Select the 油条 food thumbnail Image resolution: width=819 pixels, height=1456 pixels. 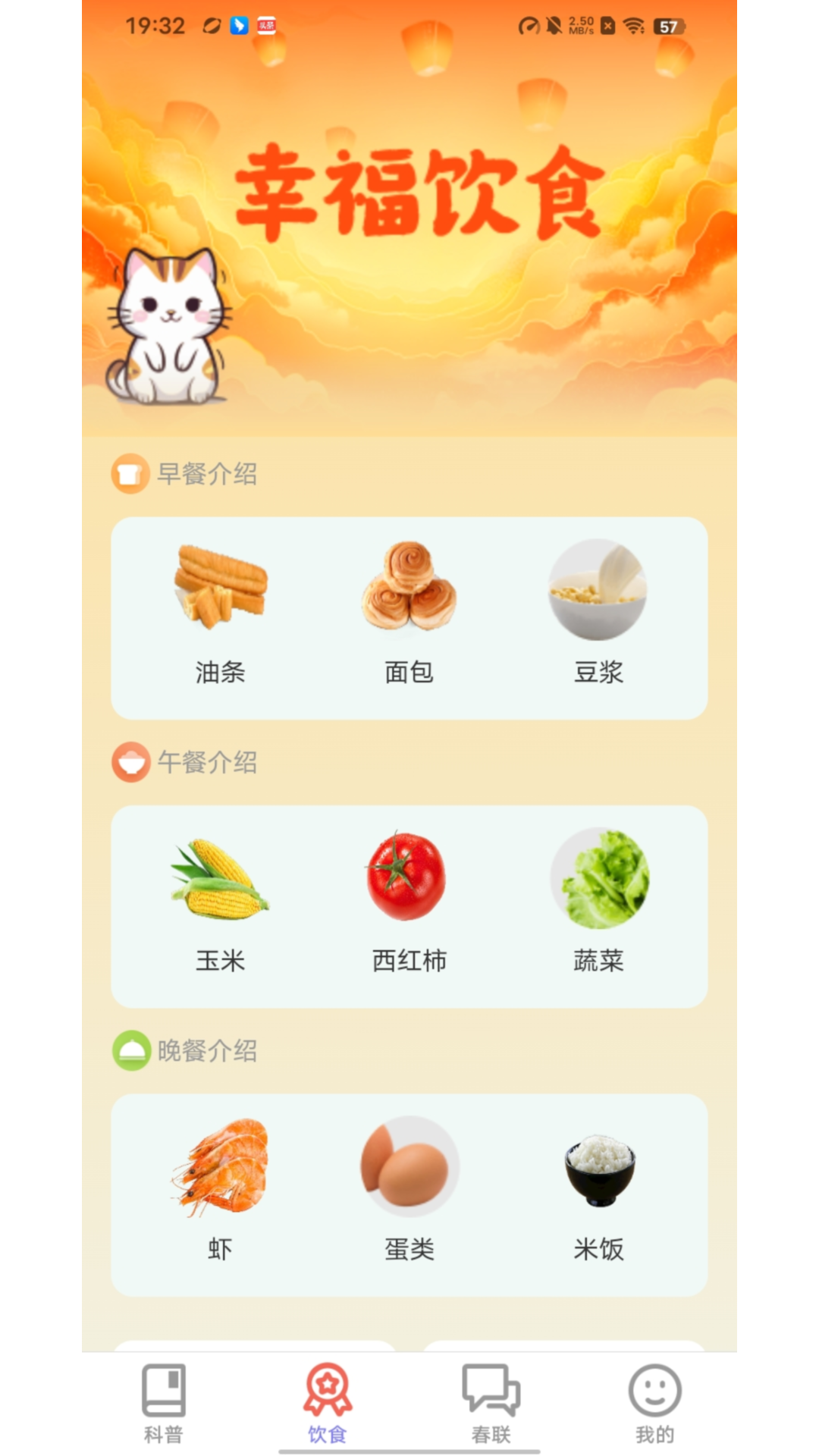(221, 591)
